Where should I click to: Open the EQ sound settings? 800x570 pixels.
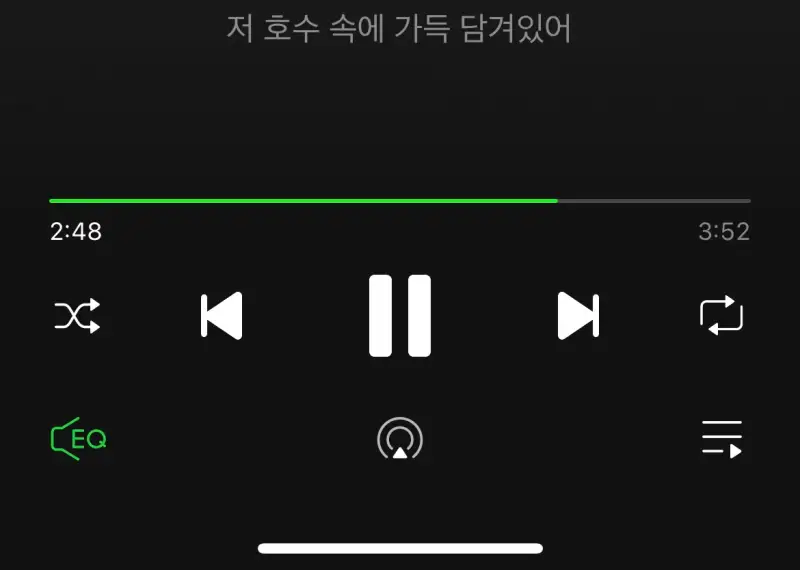pos(79,438)
